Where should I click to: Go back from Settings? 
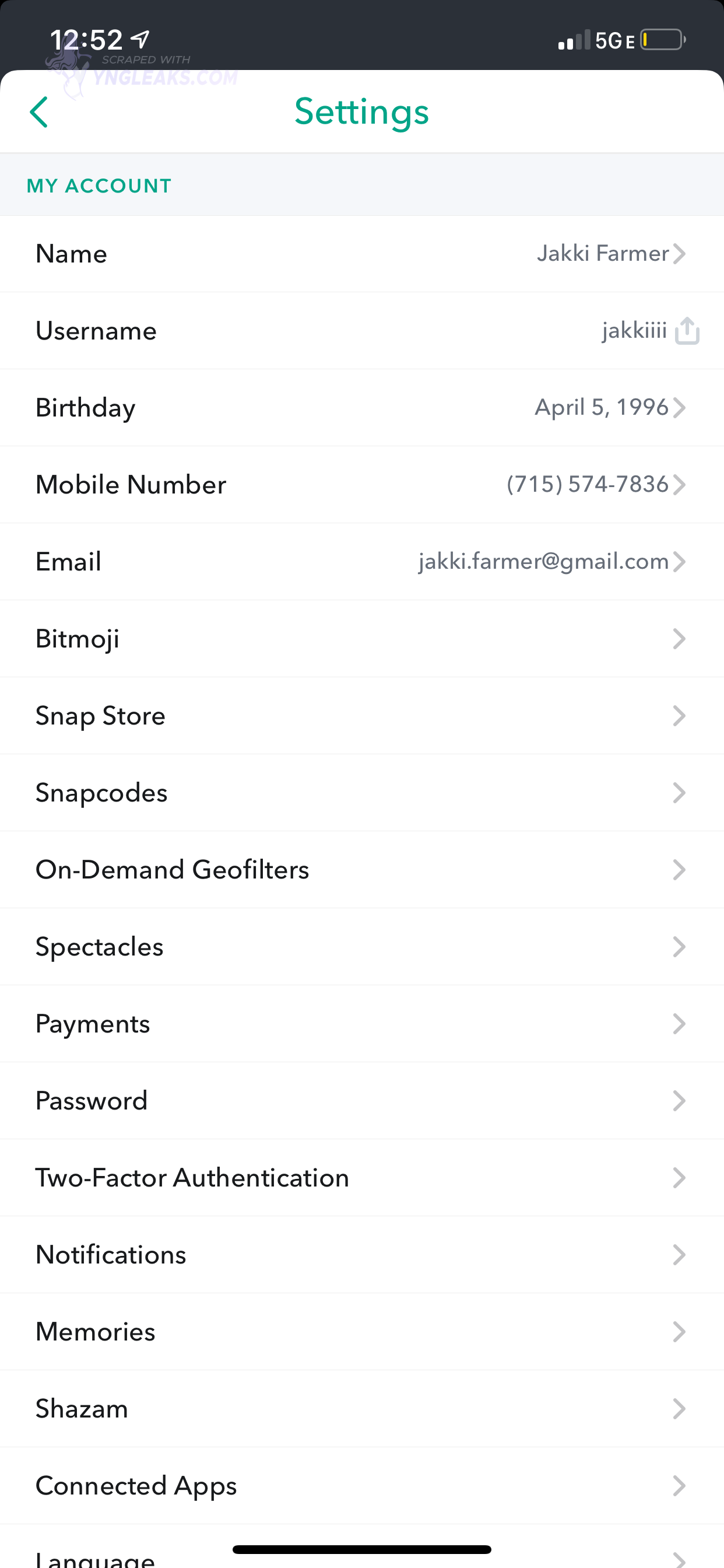pos(39,113)
